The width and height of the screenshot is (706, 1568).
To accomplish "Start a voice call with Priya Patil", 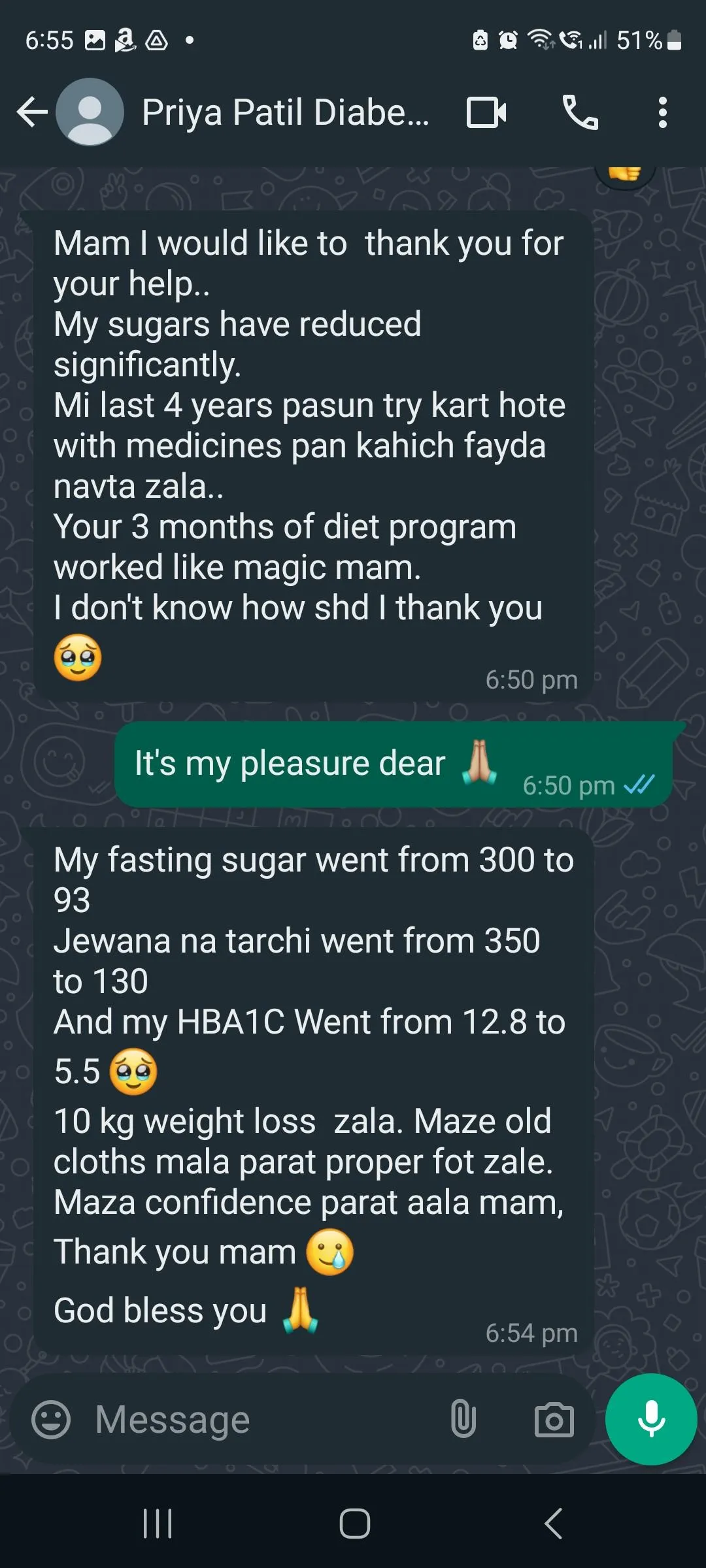I will coord(580,112).
